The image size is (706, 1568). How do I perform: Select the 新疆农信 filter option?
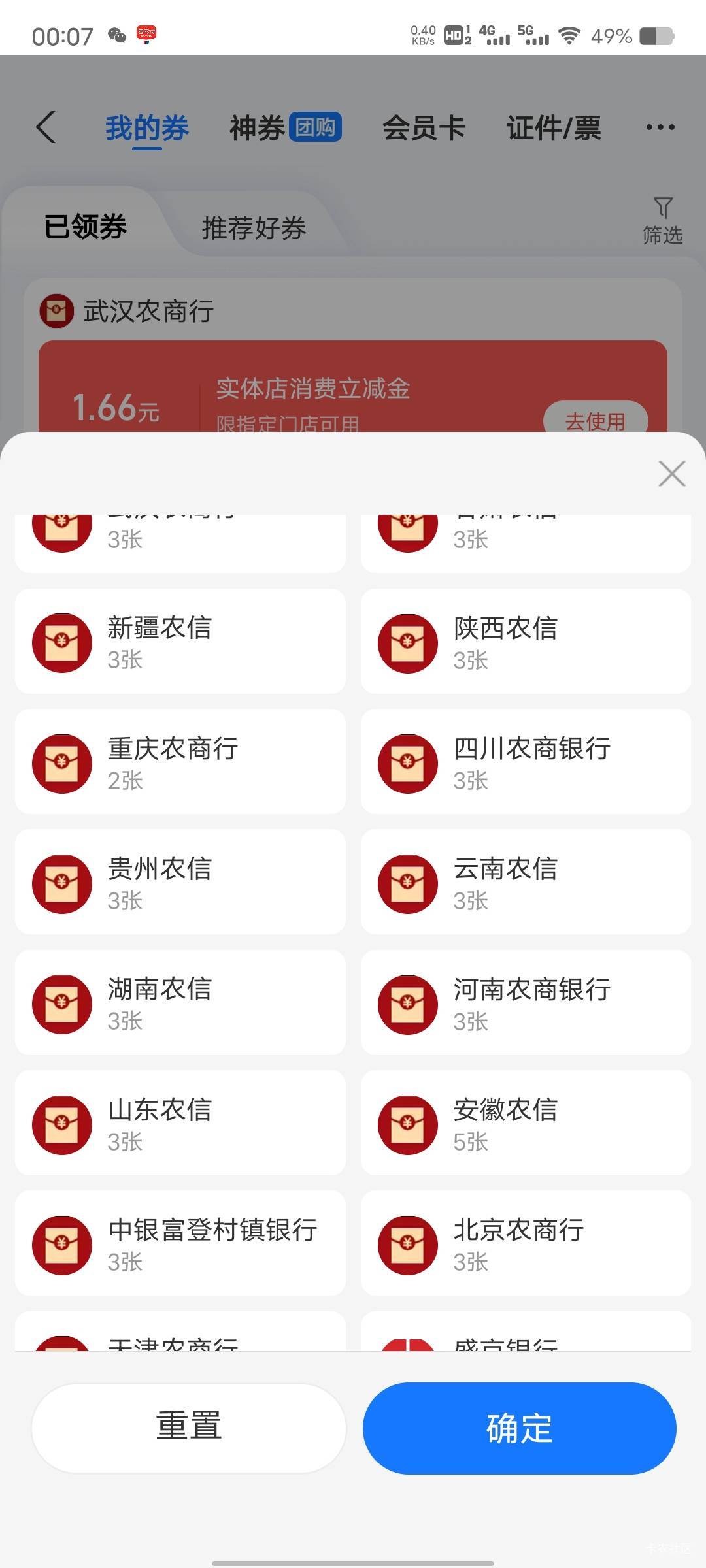(180, 642)
